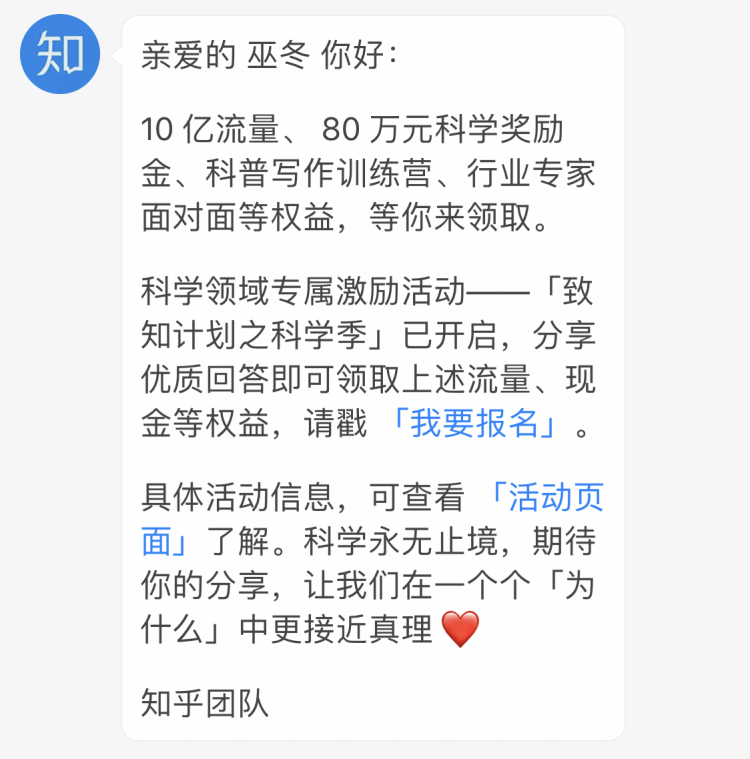Open the 「活动页面」 activity page link

click(x=548, y=497)
